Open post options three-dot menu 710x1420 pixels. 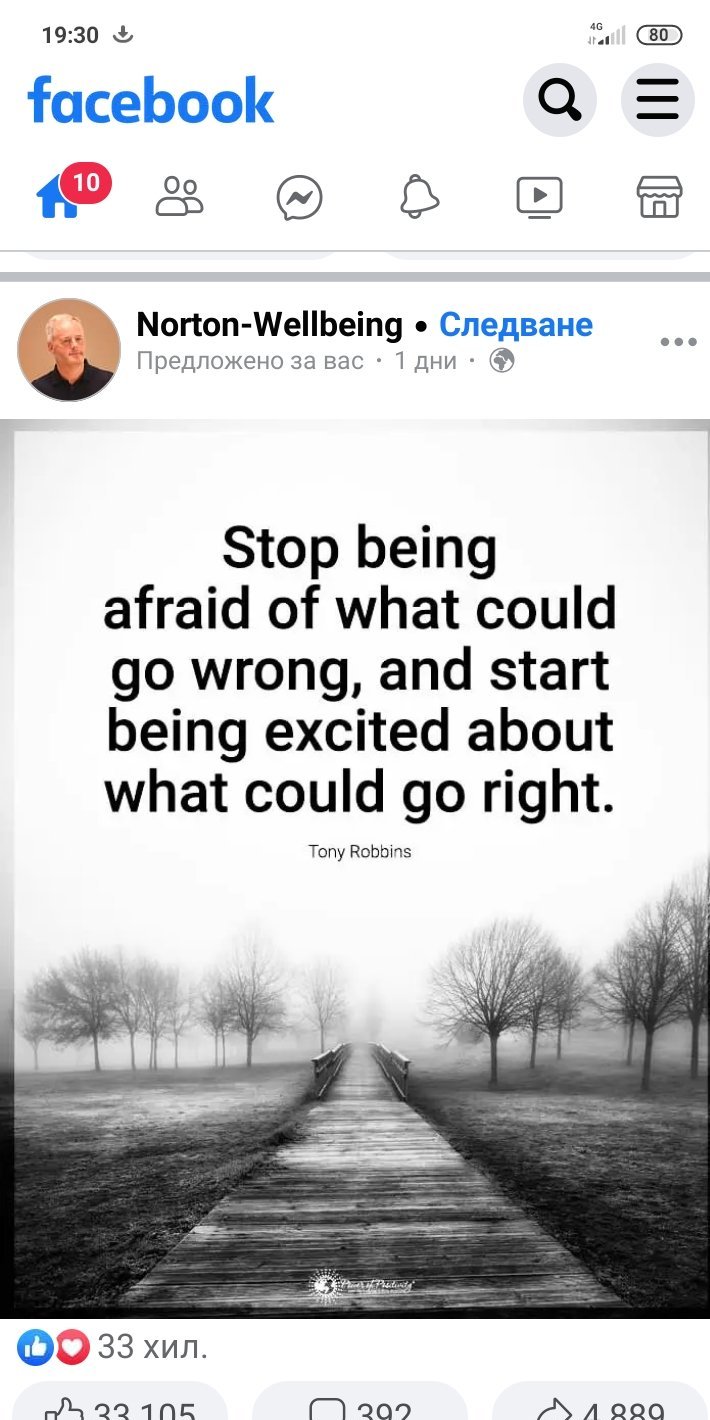[x=678, y=342]
